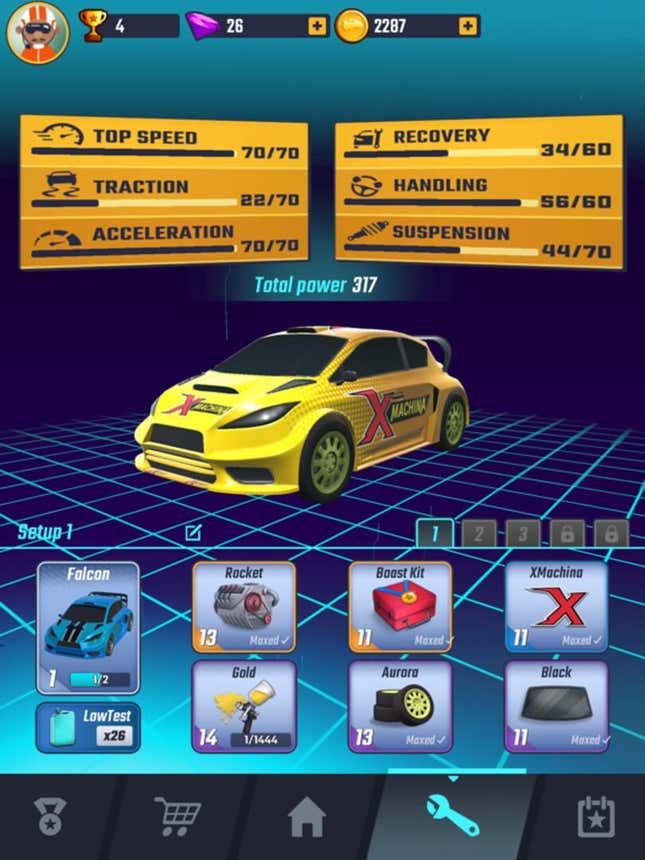Screen dimensions: 645x860
Task: Open the XMachina livery card
Action: click(556, 606)
